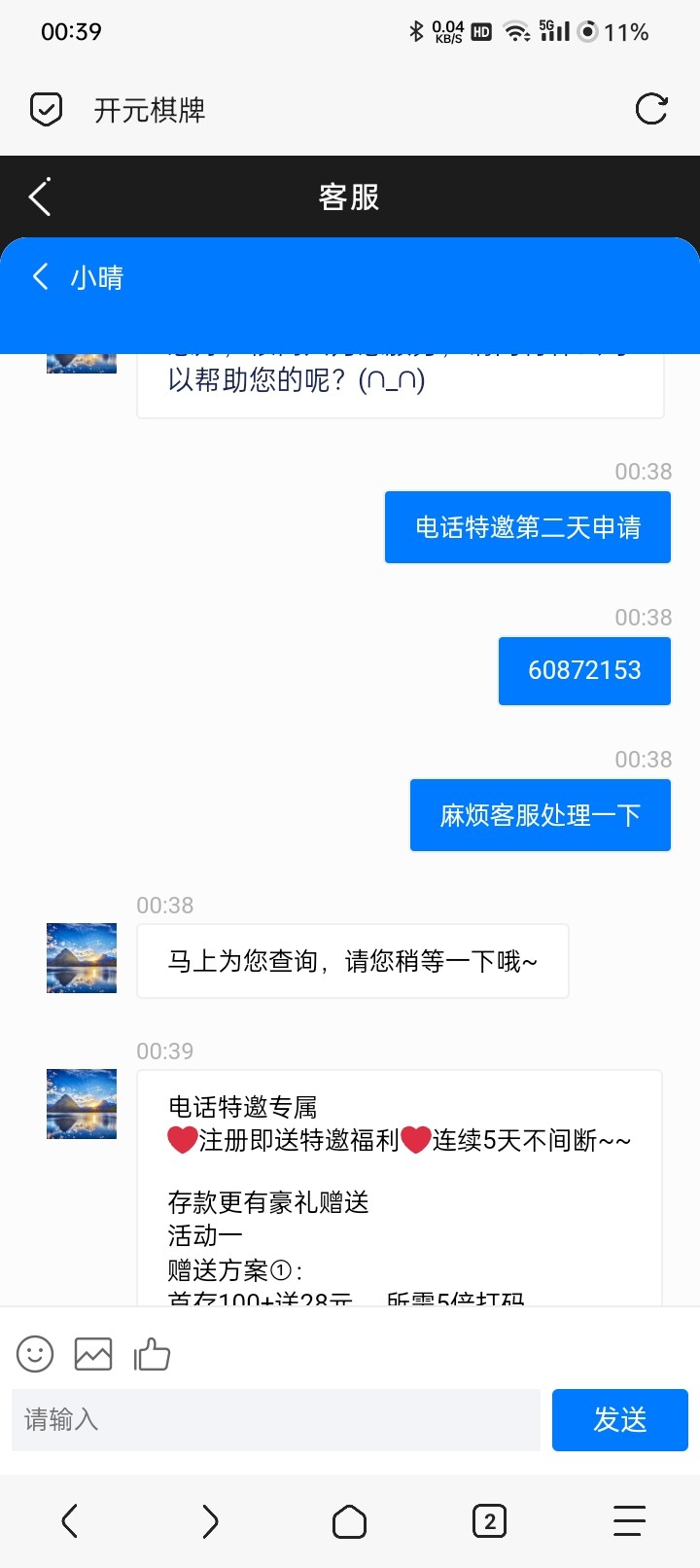
Task: Attach an image to the chat
Action: coord(93,1354)
